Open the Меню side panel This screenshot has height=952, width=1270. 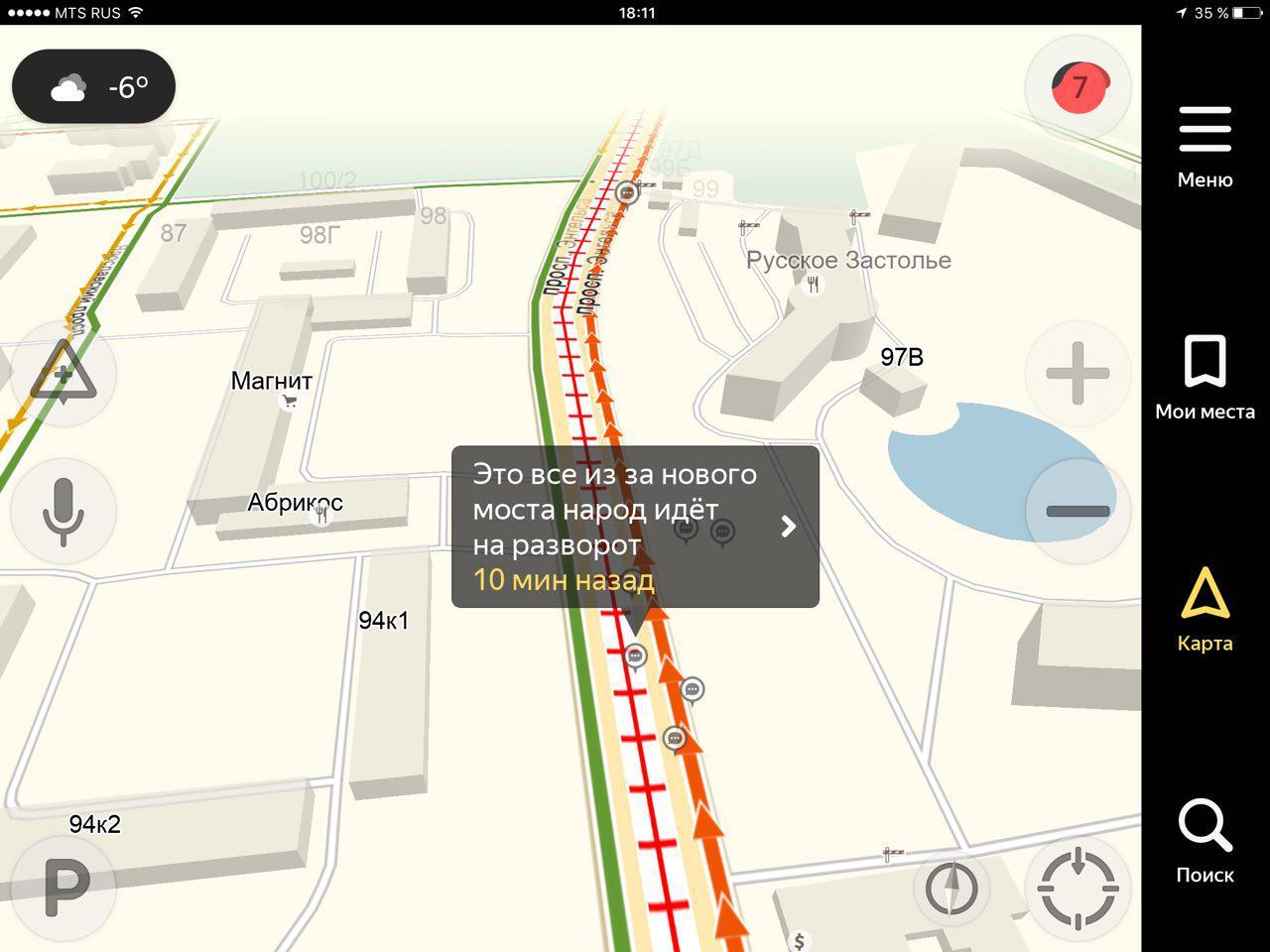coord(1205,146)
